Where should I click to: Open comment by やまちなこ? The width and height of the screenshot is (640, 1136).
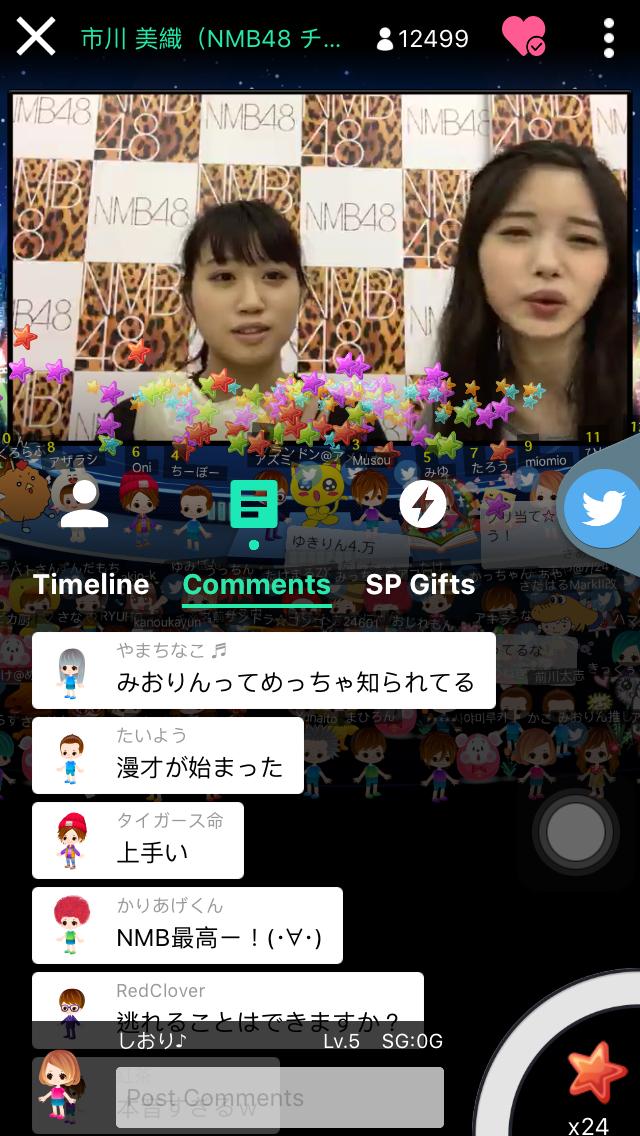(x=264, y=670)
